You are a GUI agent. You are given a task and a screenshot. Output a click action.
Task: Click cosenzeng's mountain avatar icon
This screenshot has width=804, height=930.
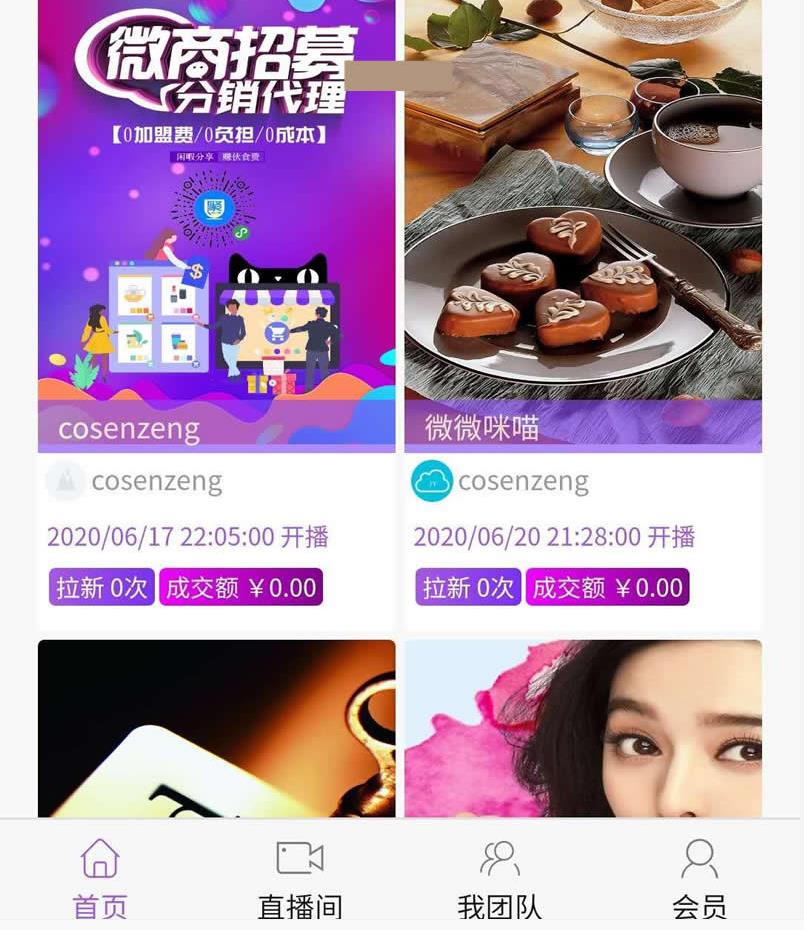click(x=64, y=481)
